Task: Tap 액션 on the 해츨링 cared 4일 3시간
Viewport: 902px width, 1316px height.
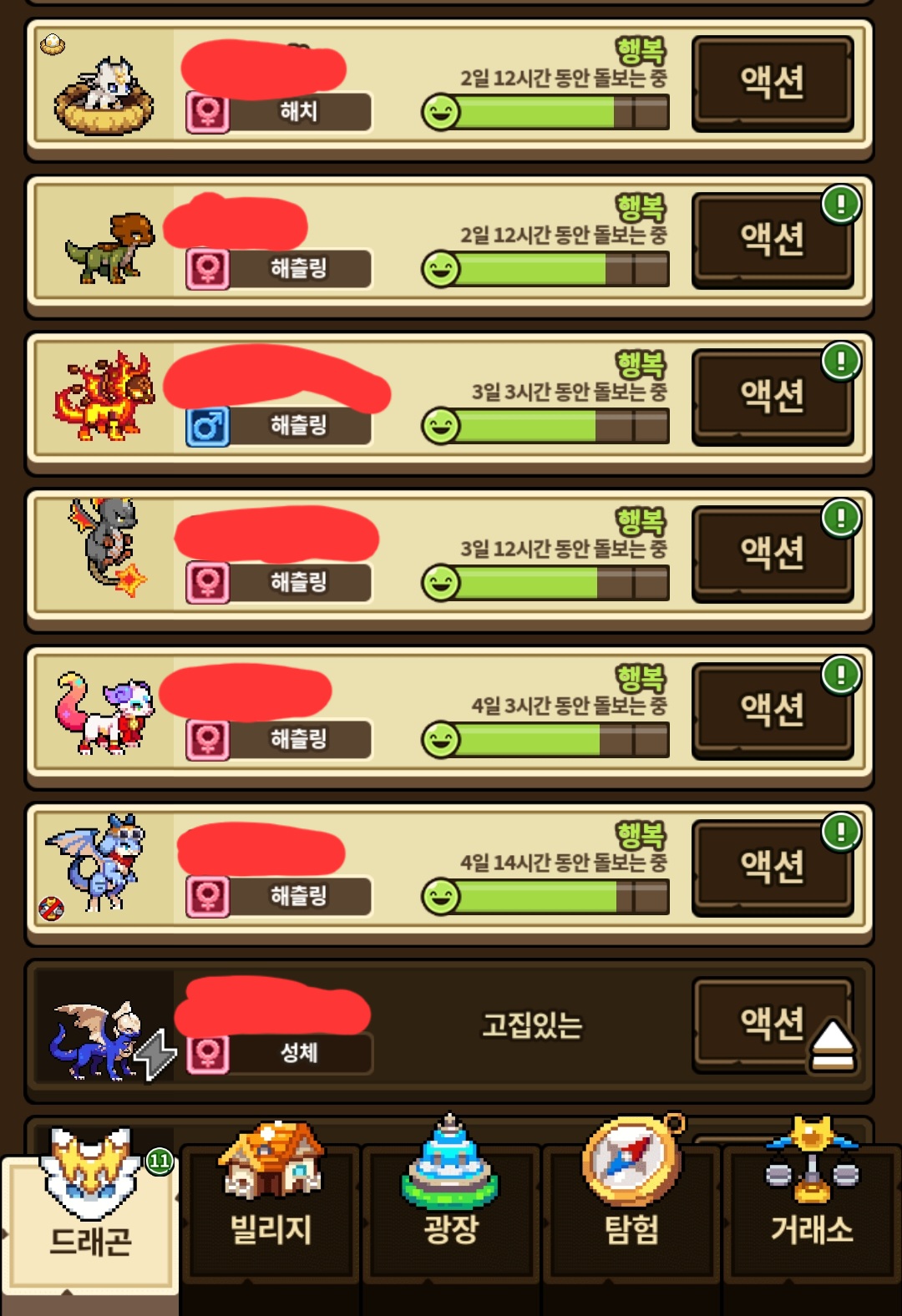Action: point(772,710)
